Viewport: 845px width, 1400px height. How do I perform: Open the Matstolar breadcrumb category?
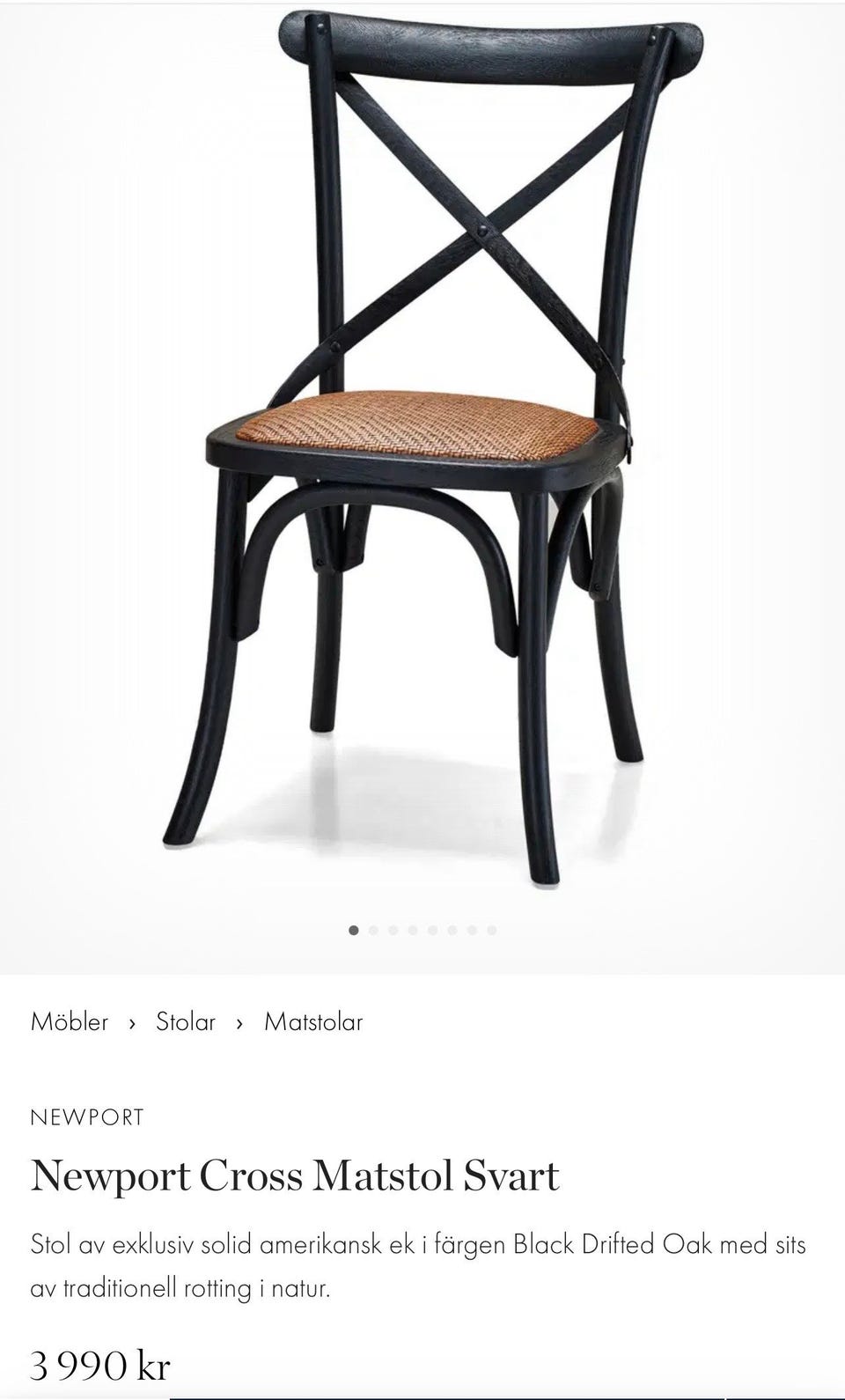(x=313, y=1022)
